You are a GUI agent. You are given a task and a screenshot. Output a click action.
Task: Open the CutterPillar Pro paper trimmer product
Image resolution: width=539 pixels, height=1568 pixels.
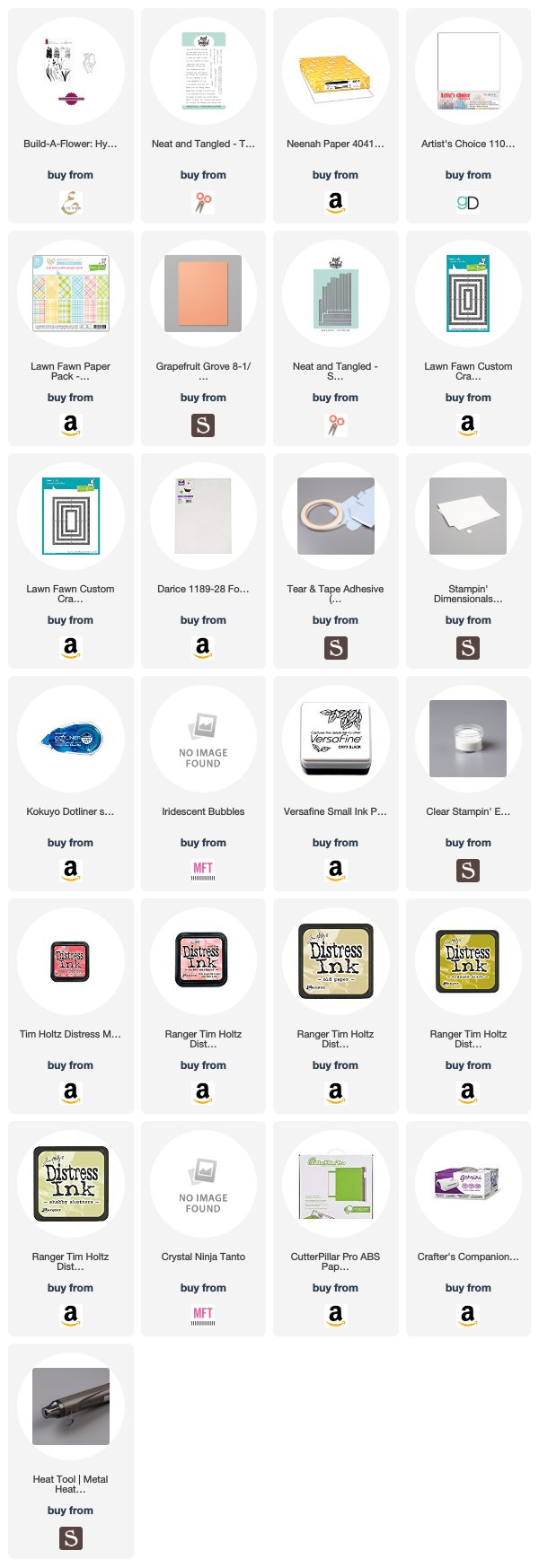335,1184
